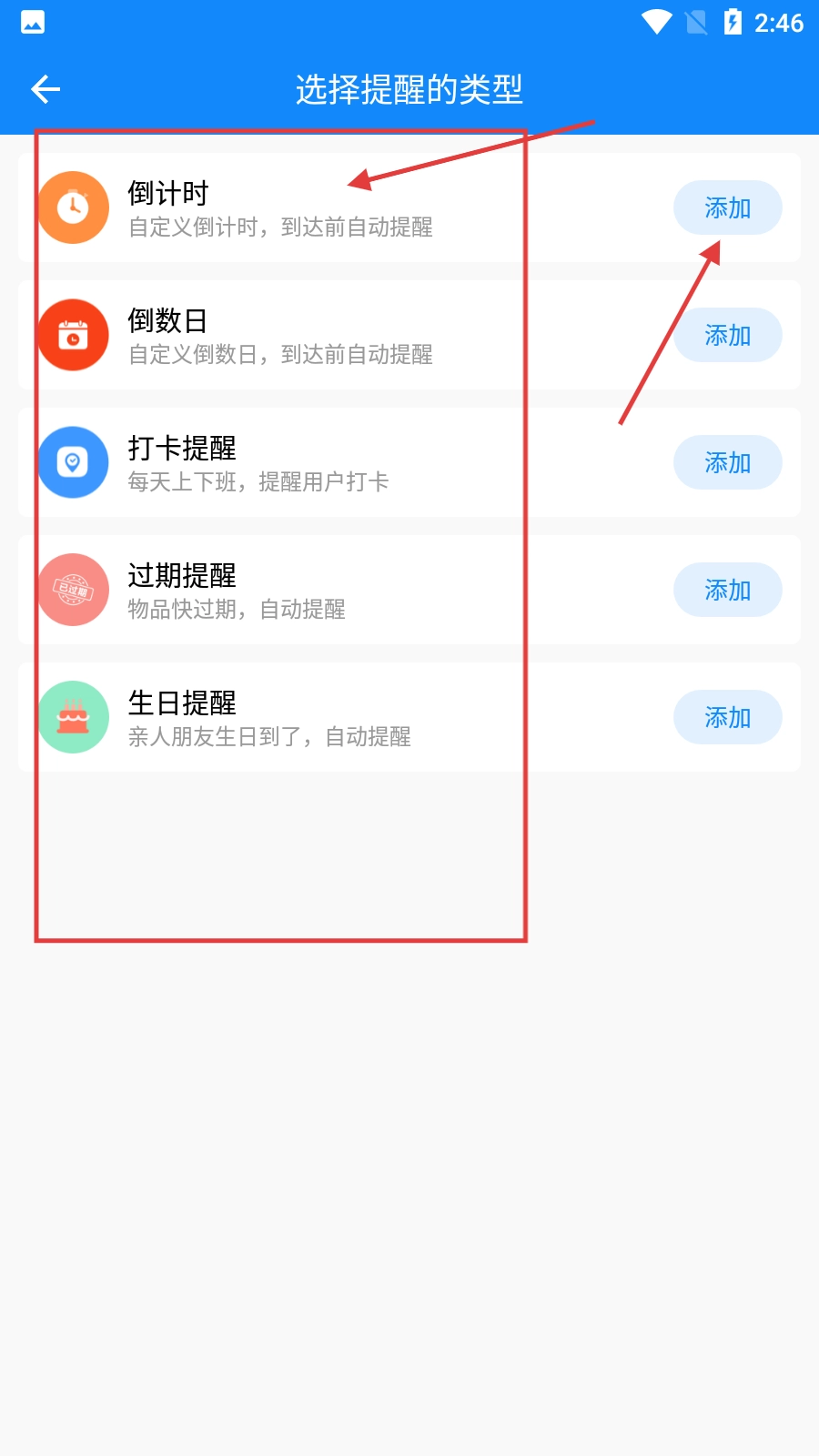Add a 倒计时 countdown reminder

click(x=727, y=208)
